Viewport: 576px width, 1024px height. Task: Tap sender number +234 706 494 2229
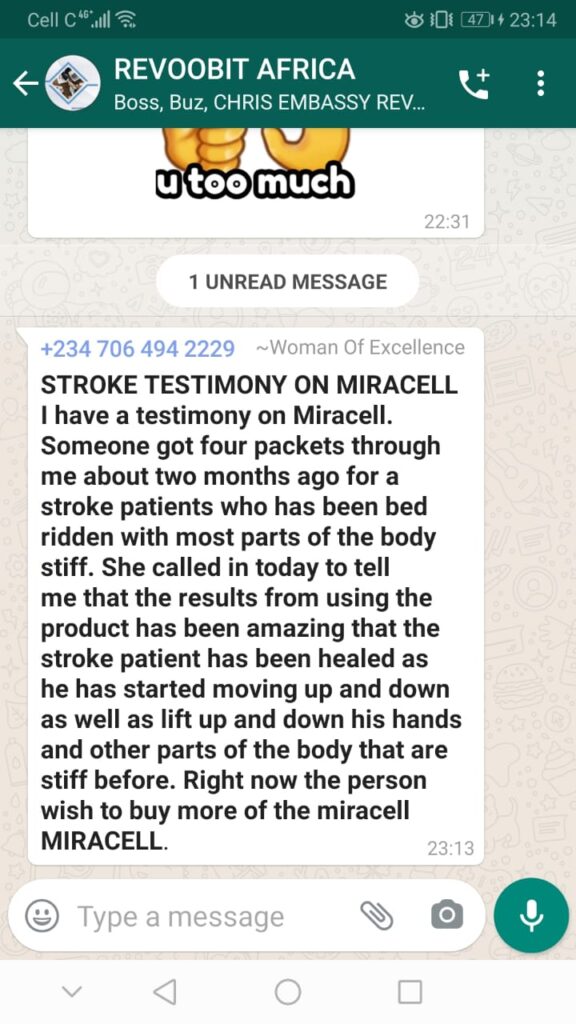pos(138,349)
